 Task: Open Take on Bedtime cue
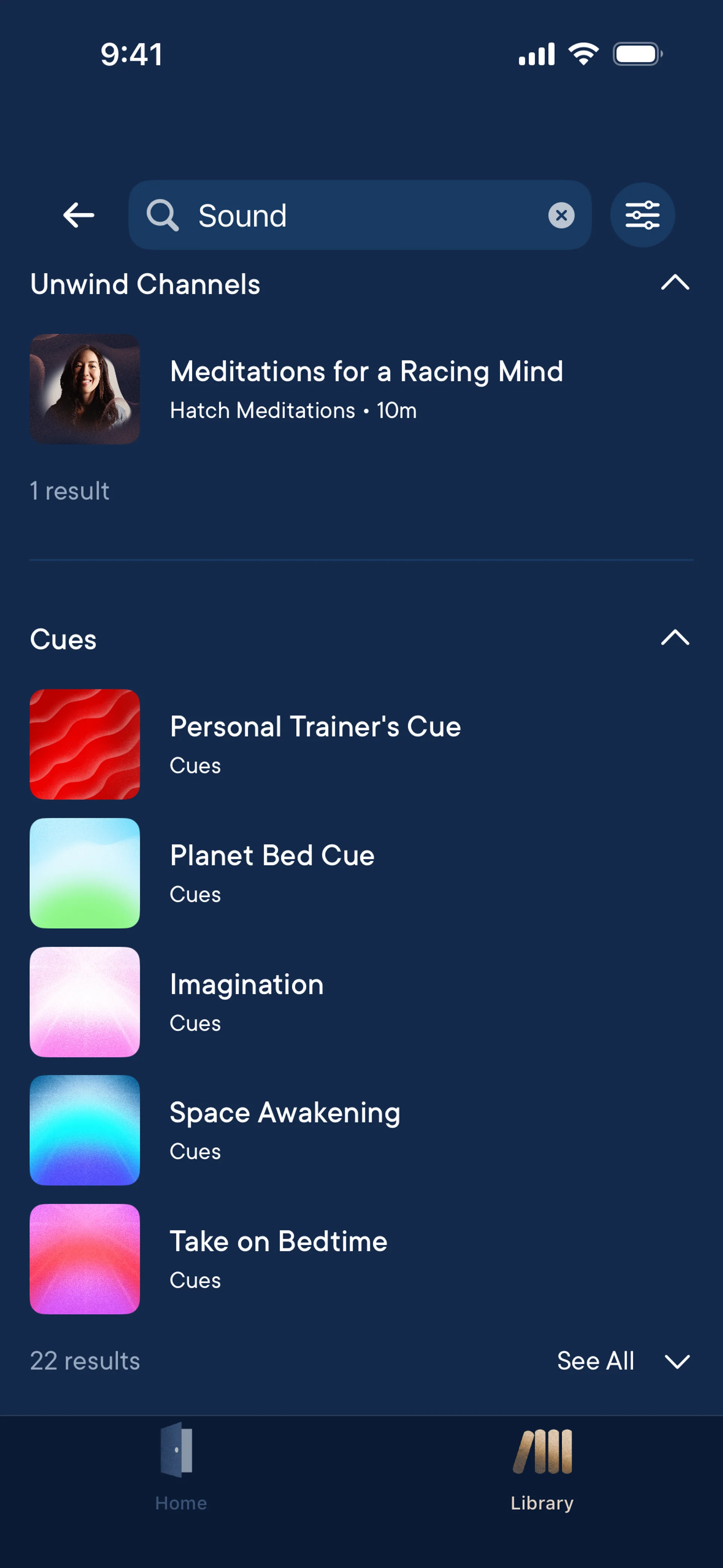tap(278, 1258)
